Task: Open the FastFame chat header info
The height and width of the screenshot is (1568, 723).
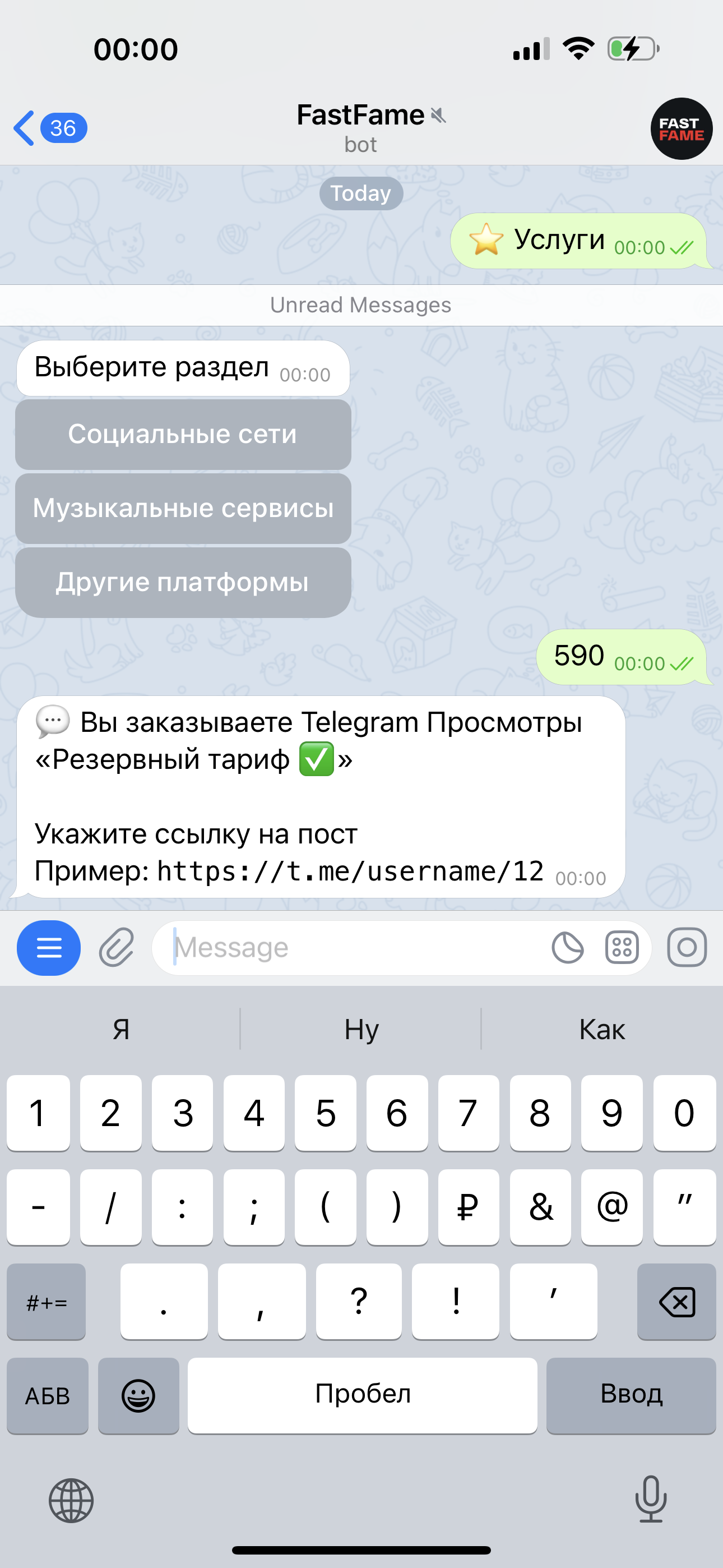Action: (x=361, y=128)
